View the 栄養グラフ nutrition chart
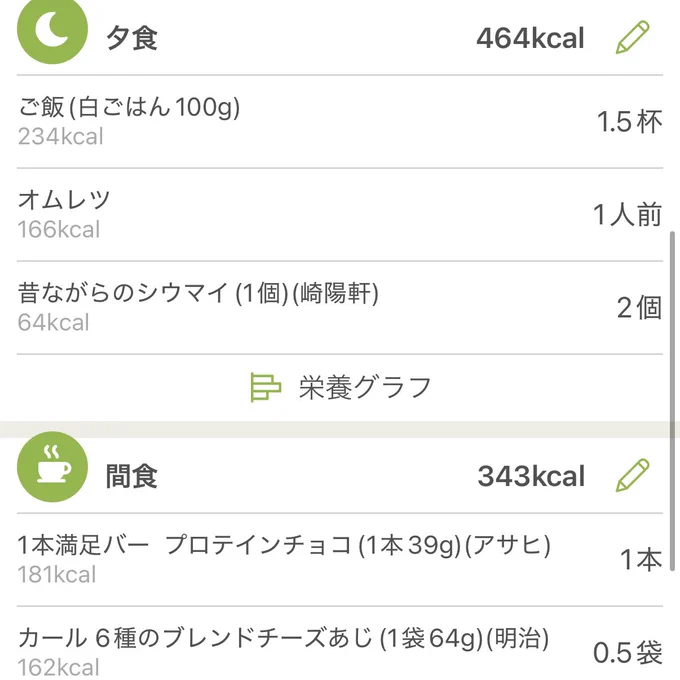680x680 pixels. pos(341,387)
